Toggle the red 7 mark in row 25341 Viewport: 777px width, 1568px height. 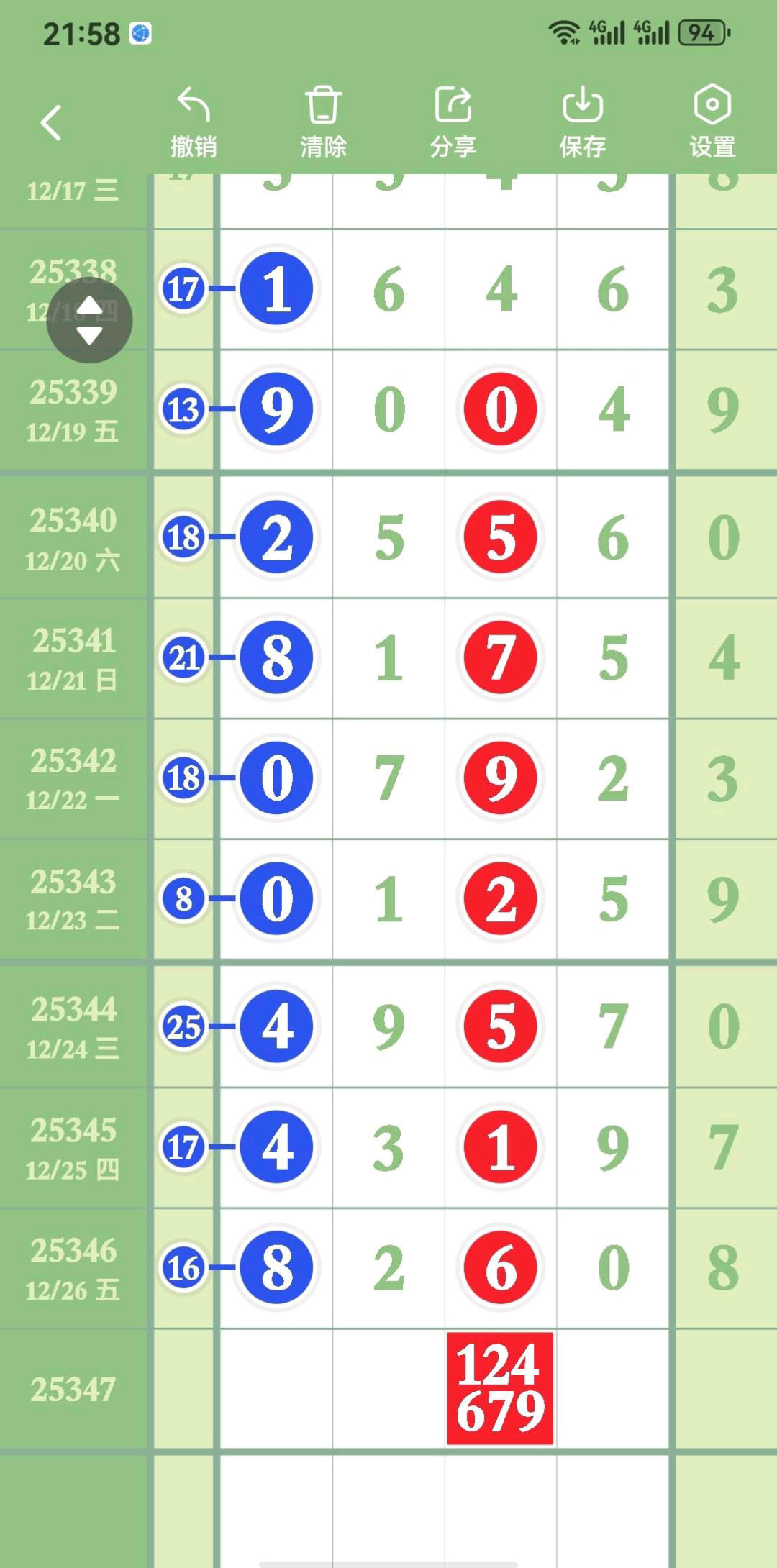coord(501,657)
